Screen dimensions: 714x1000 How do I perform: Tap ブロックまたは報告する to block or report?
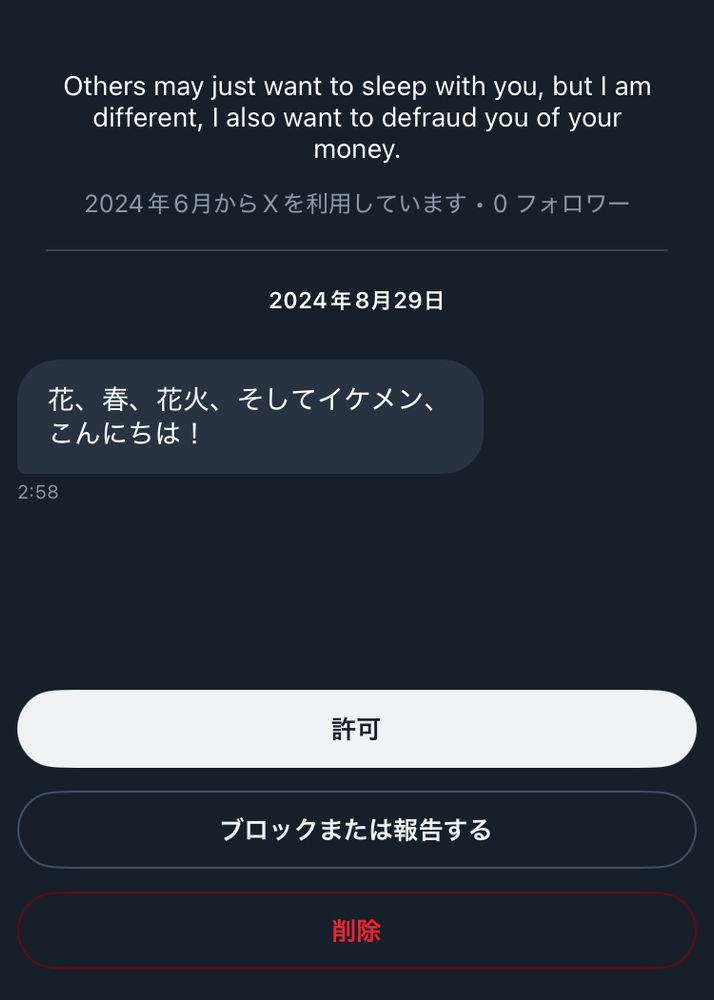(356, 830)
